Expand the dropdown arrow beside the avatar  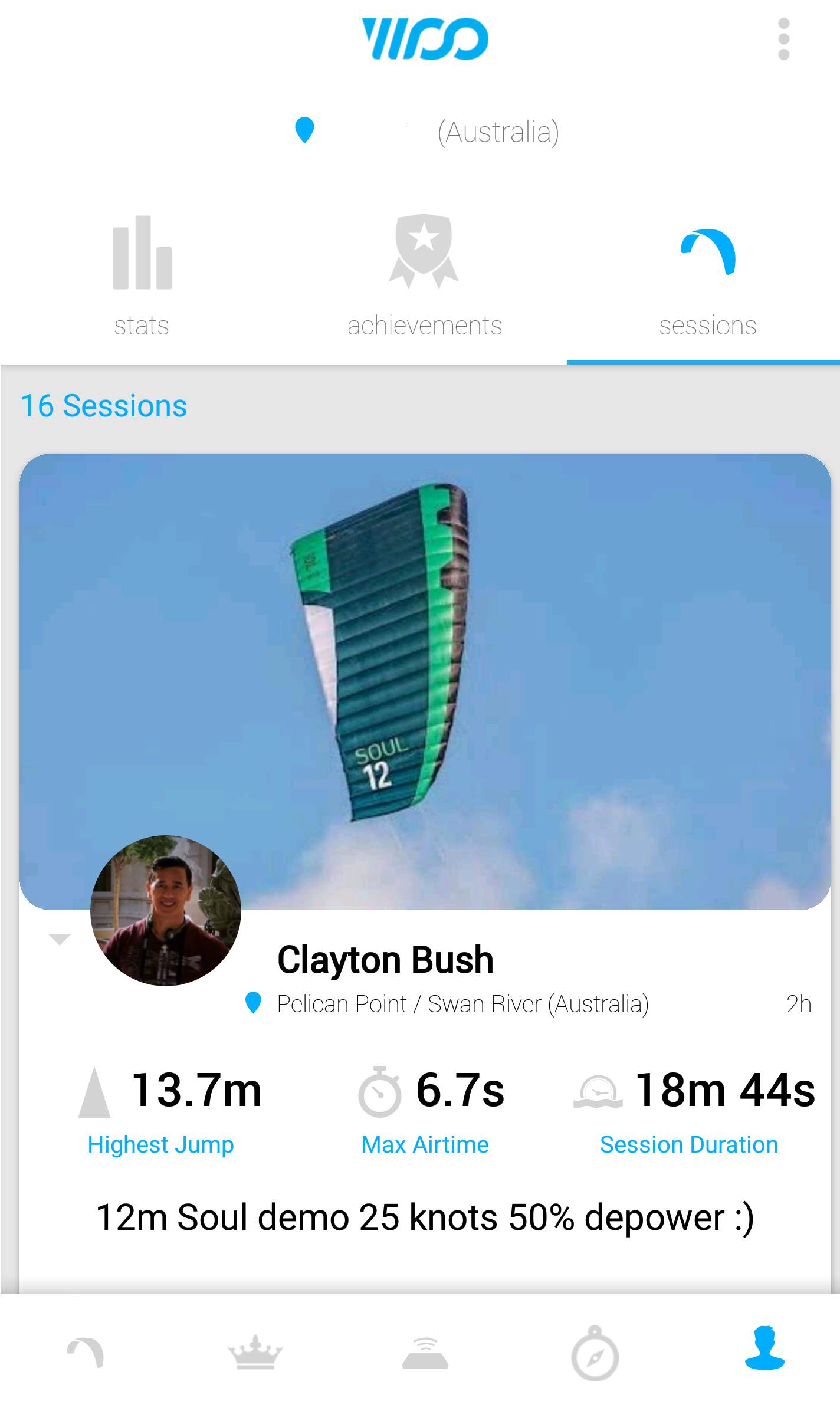pyautogui.click(x=60, y=939)
